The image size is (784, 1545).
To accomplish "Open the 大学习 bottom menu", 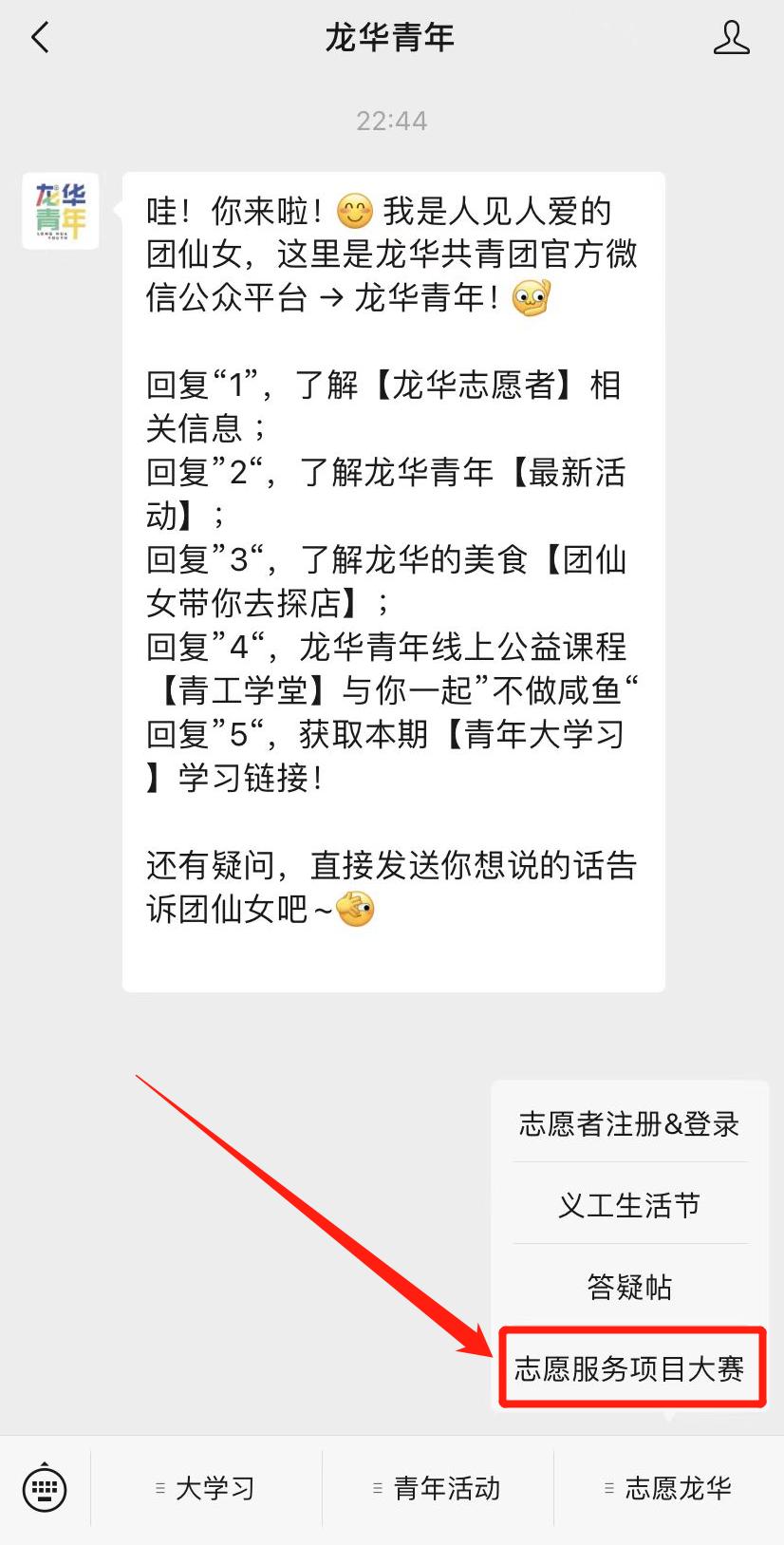I will (206, 1488).
